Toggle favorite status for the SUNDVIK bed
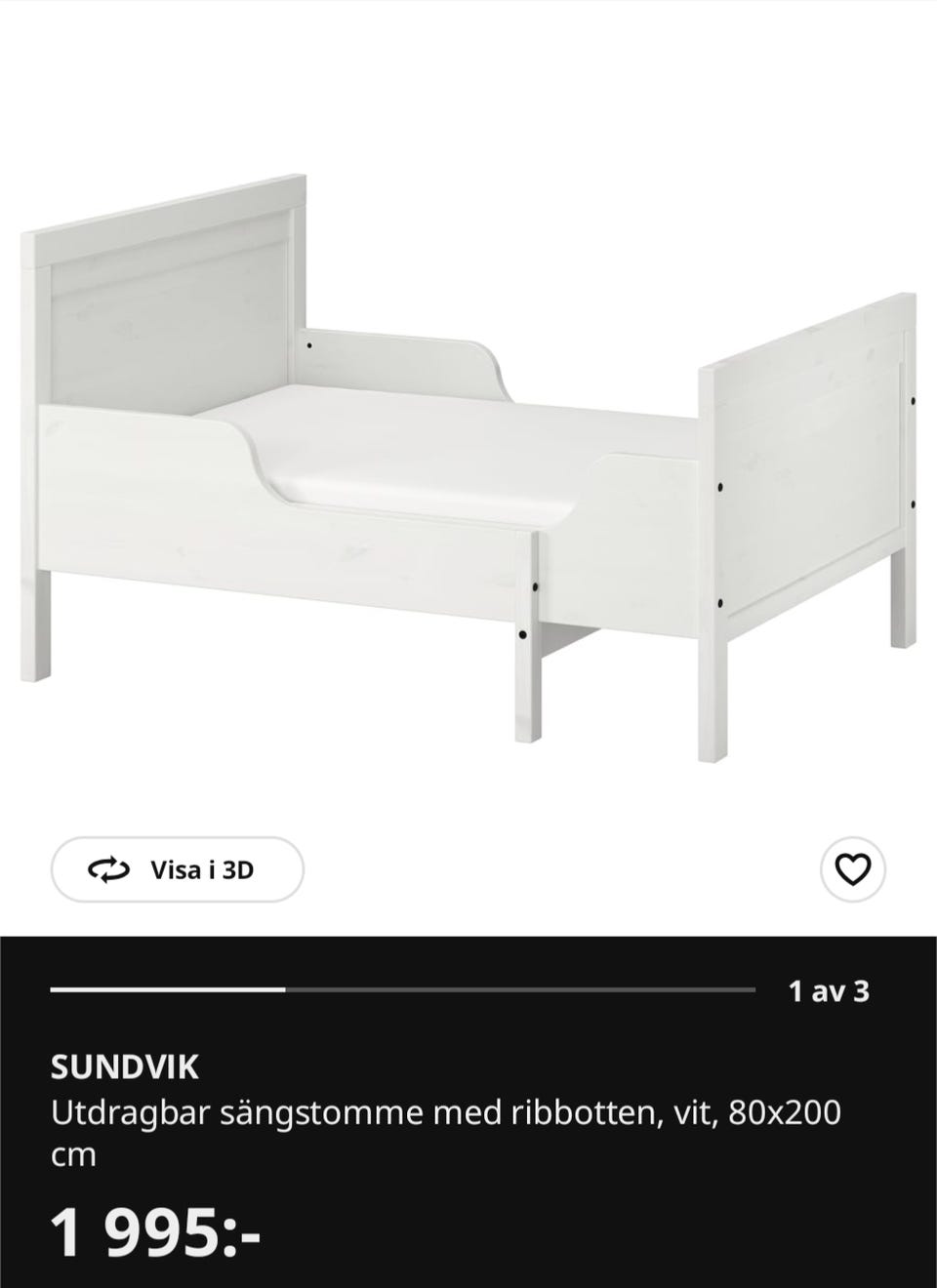 853,868
